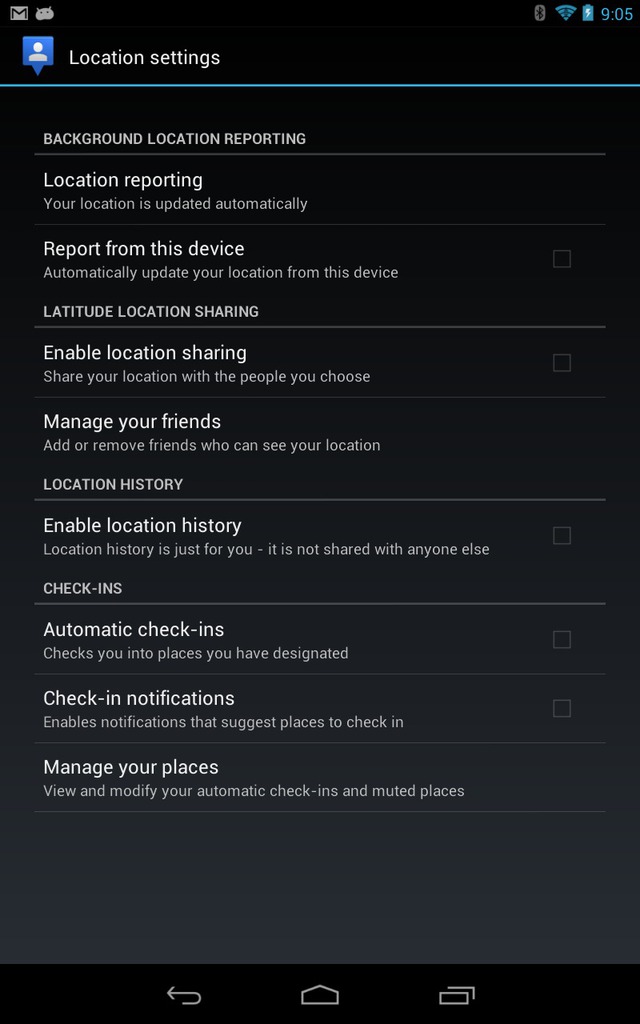Open recent apps overview
Screen dimensions: 640x1024
pos(456,995)
